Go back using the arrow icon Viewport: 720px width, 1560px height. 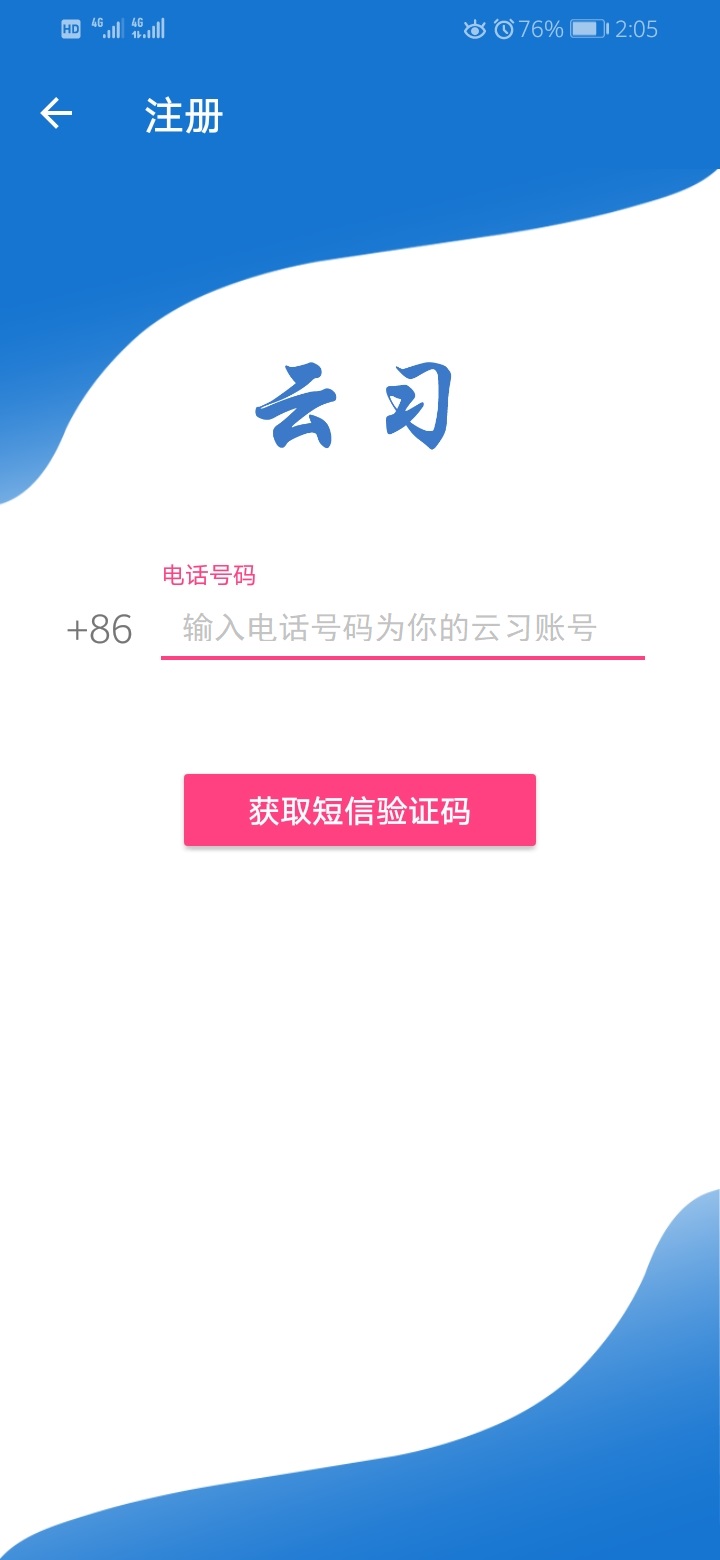point(56,114)
